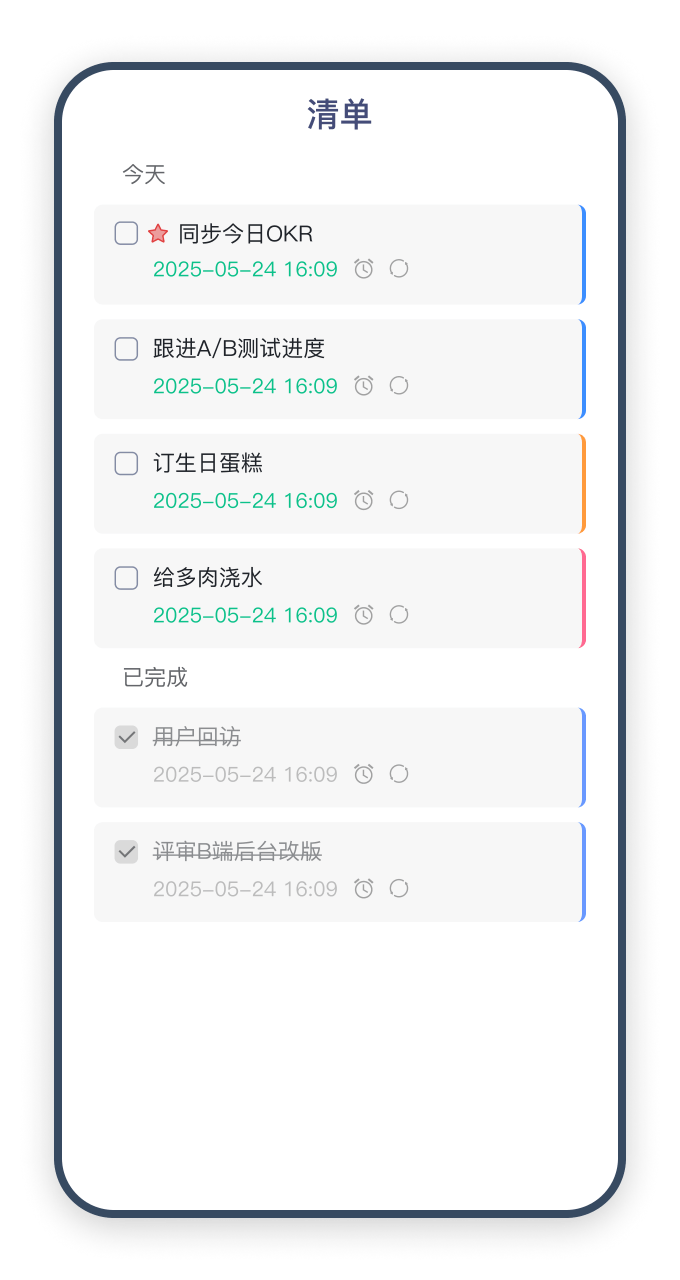
Task: Open the 评审B端后台改版 task card
Action: [340, 872]
